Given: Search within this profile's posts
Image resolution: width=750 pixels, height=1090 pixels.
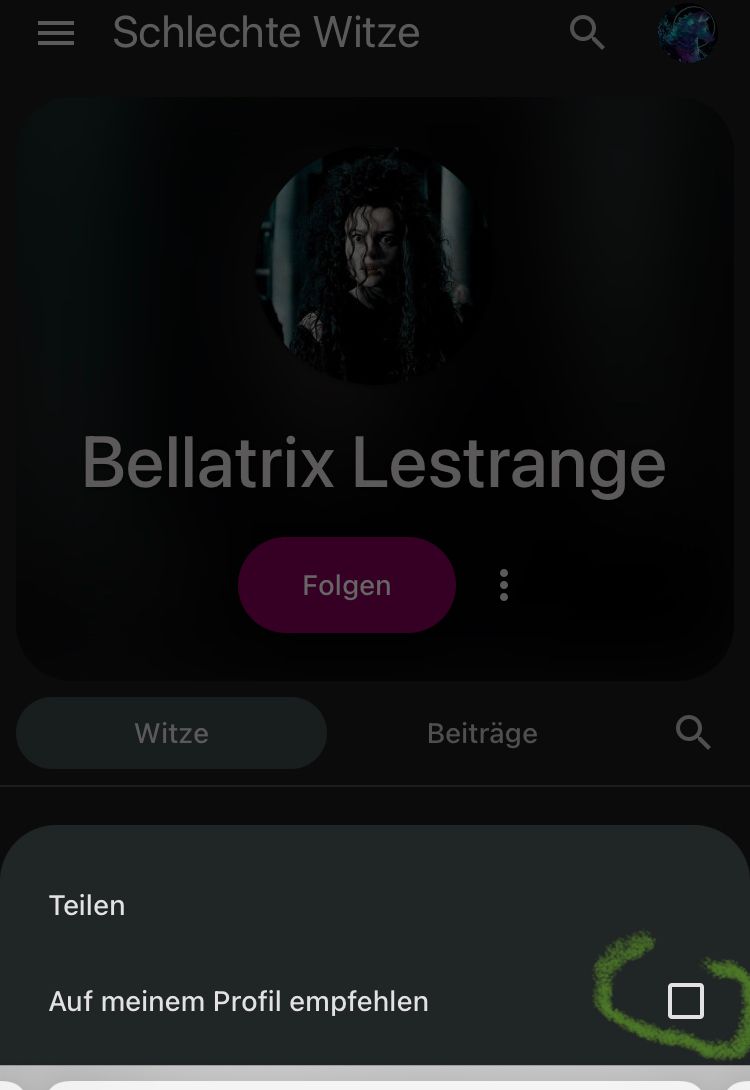Looking at the screenshot, I should (692, 733).
